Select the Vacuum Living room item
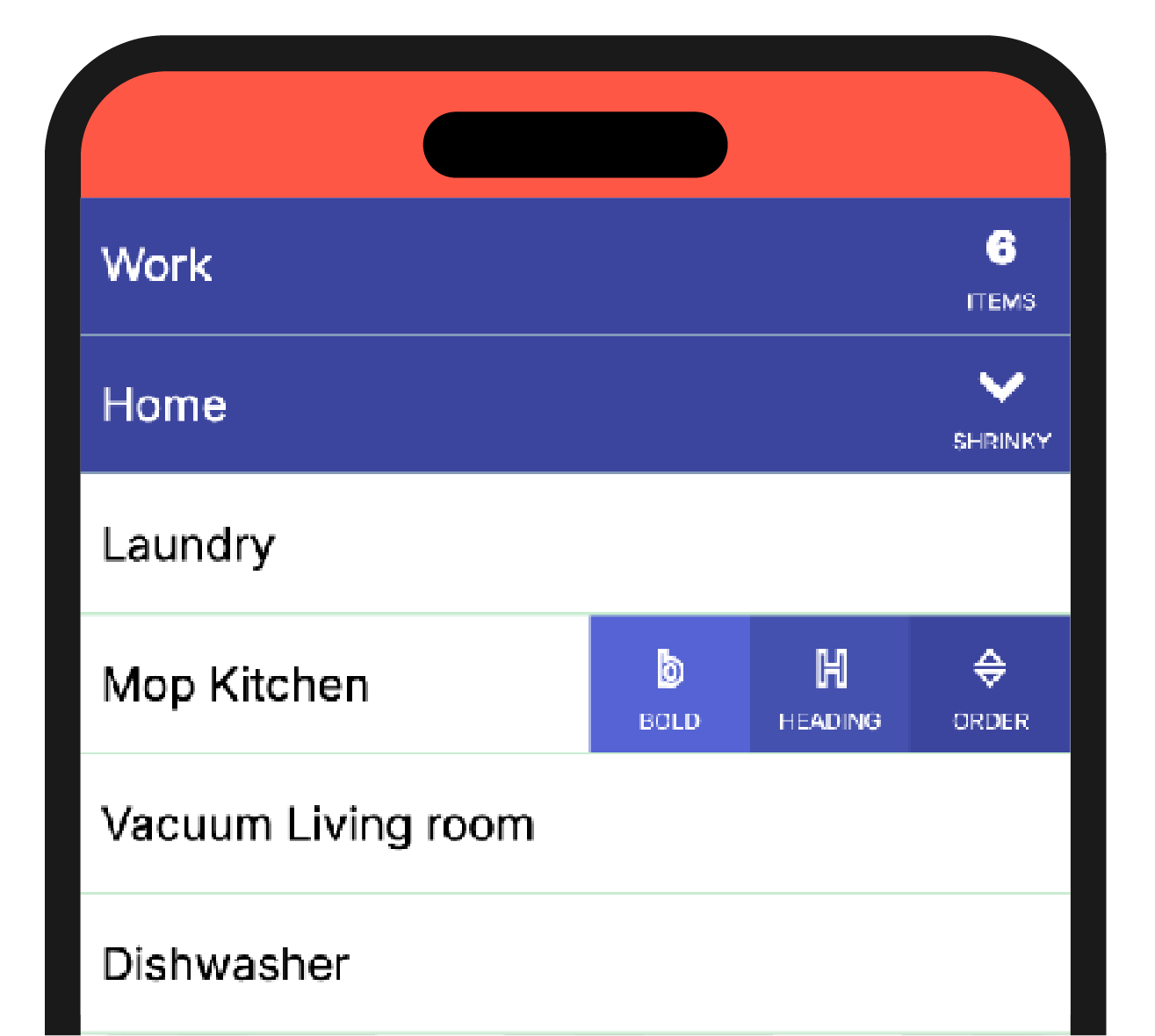This screenshot has height=1036, width=1155. pos(318,825)
